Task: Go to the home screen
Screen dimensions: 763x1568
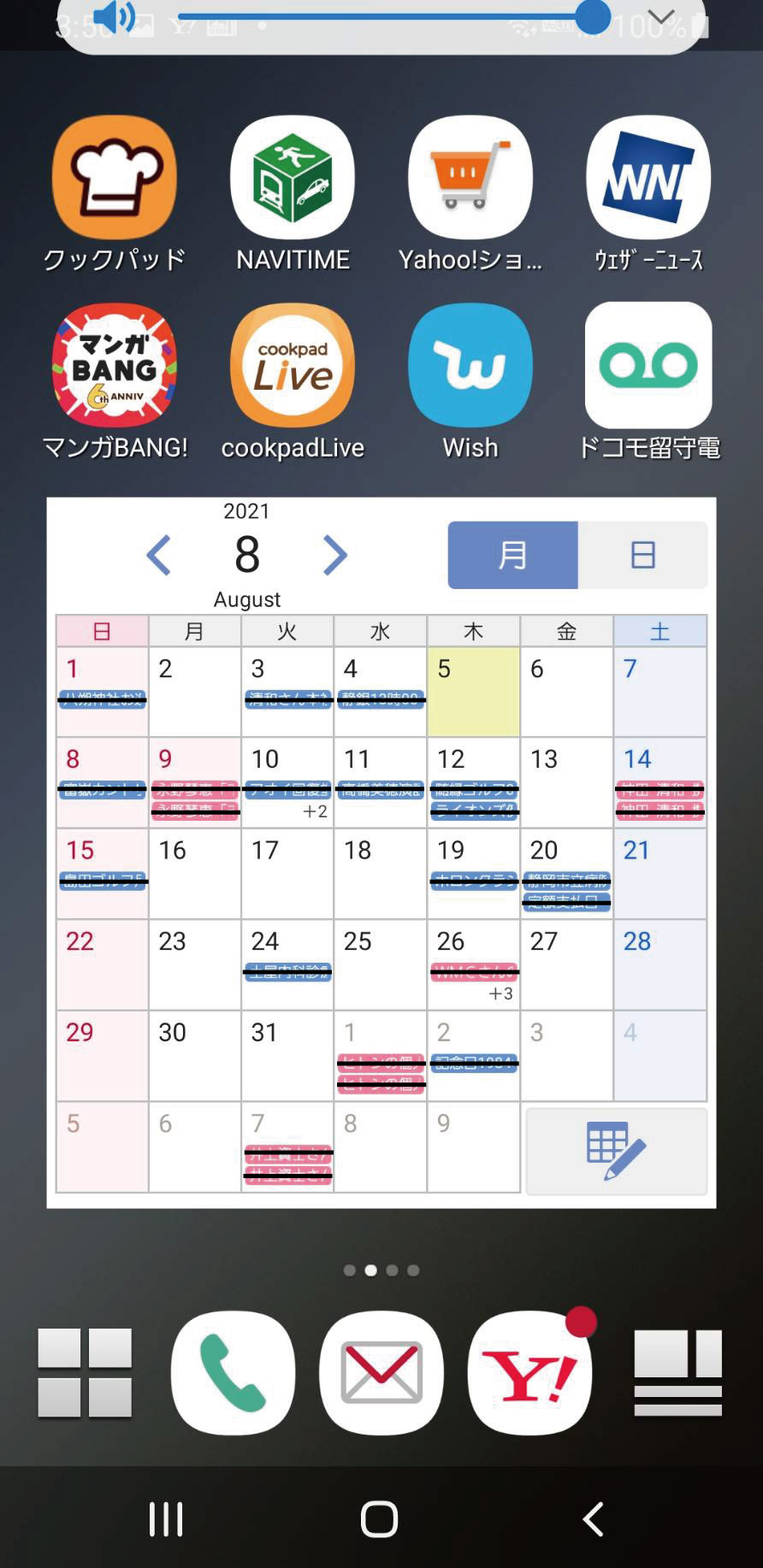Action: click(x=380, y=1519)
